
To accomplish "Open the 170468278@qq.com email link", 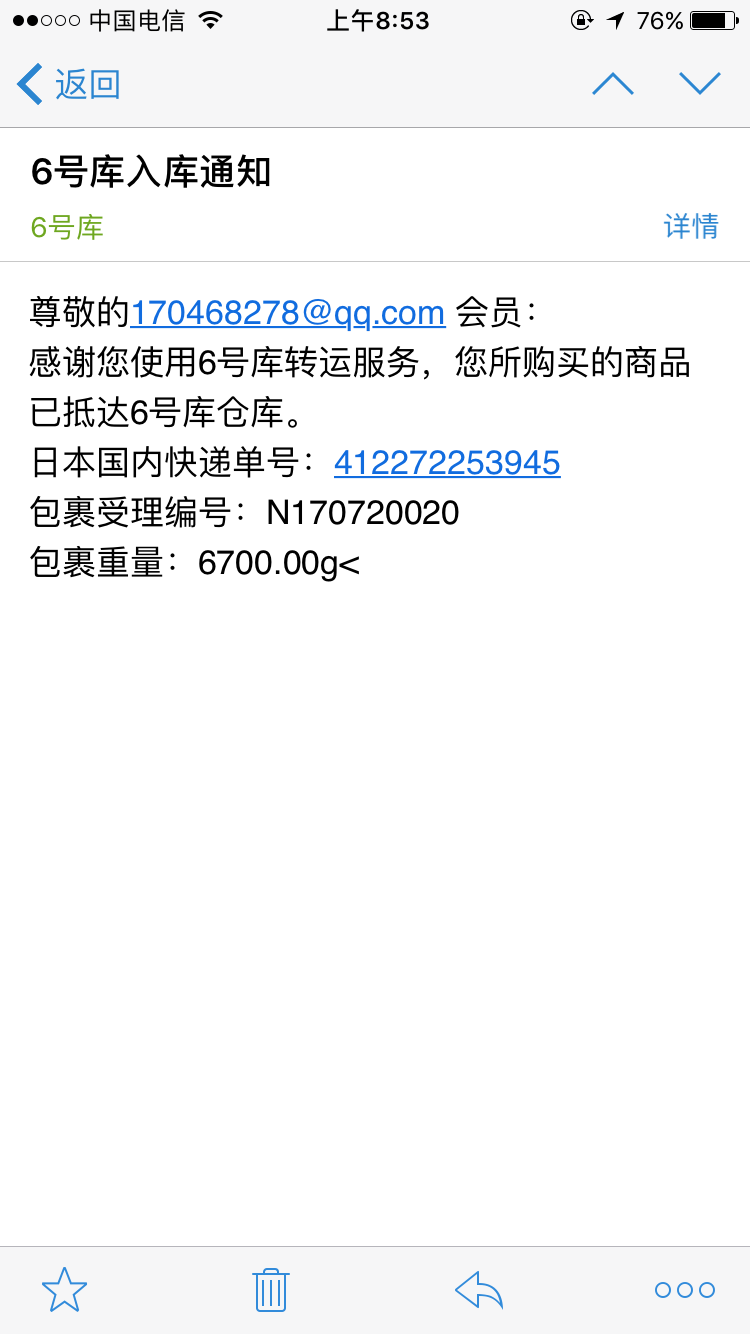I will point(288,313).
